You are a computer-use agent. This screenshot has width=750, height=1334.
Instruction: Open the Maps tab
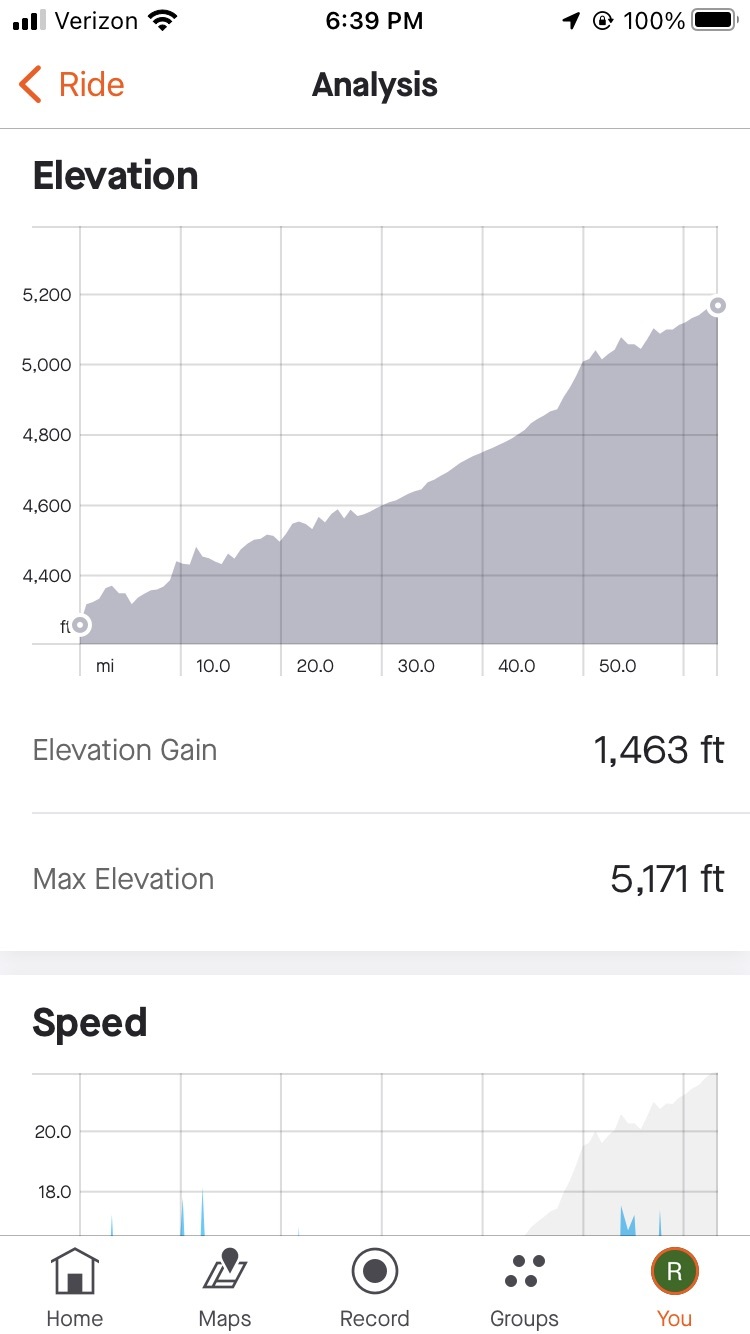click(225, 1286)
